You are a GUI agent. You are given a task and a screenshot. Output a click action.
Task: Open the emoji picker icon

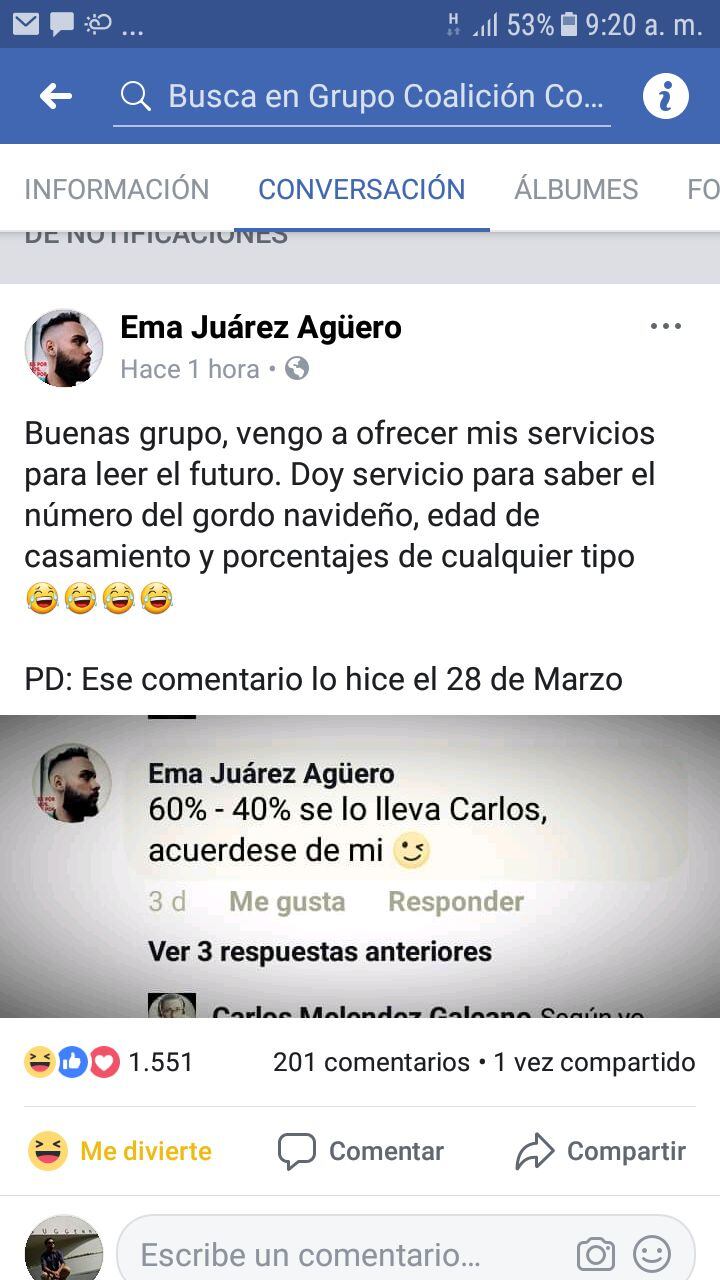(x=652, y=1253)
